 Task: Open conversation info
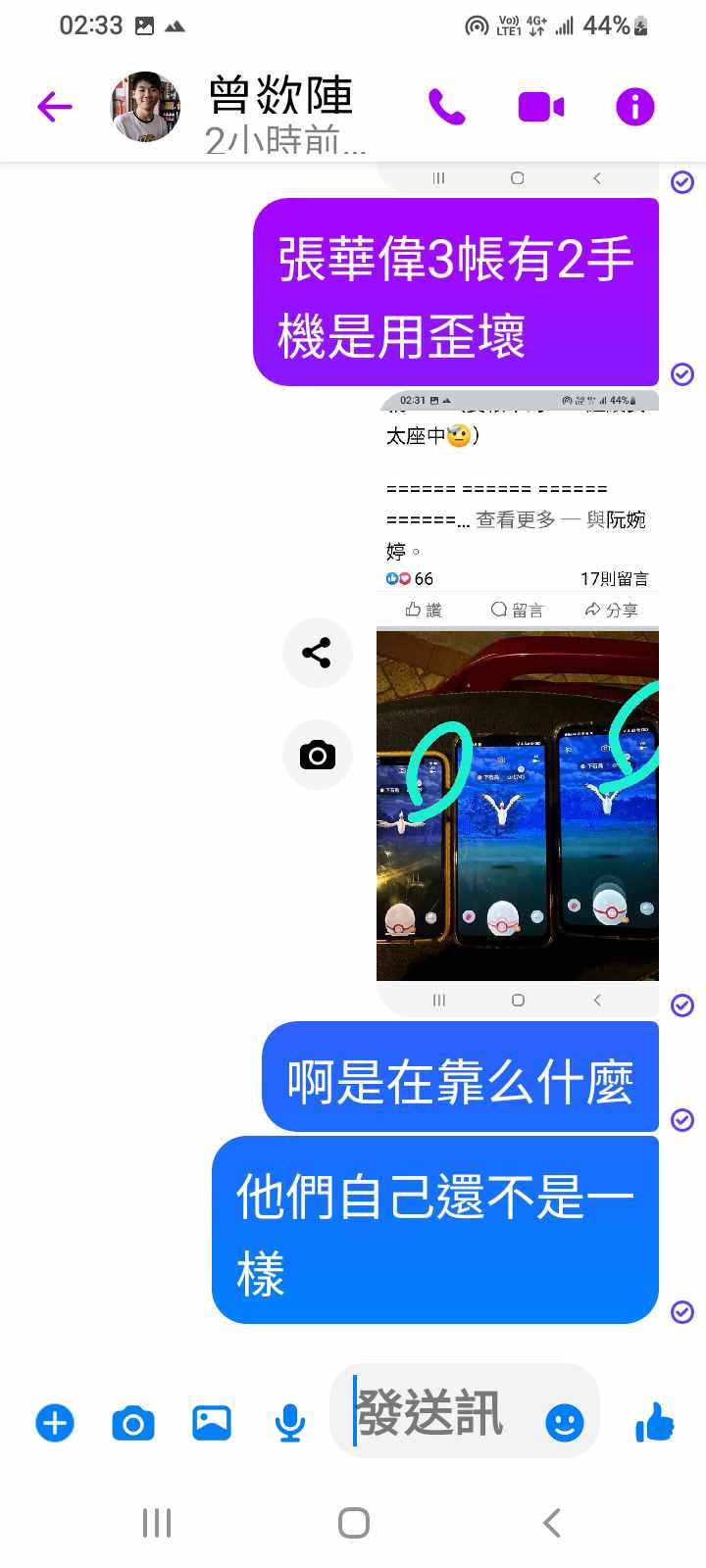point(634,106)
